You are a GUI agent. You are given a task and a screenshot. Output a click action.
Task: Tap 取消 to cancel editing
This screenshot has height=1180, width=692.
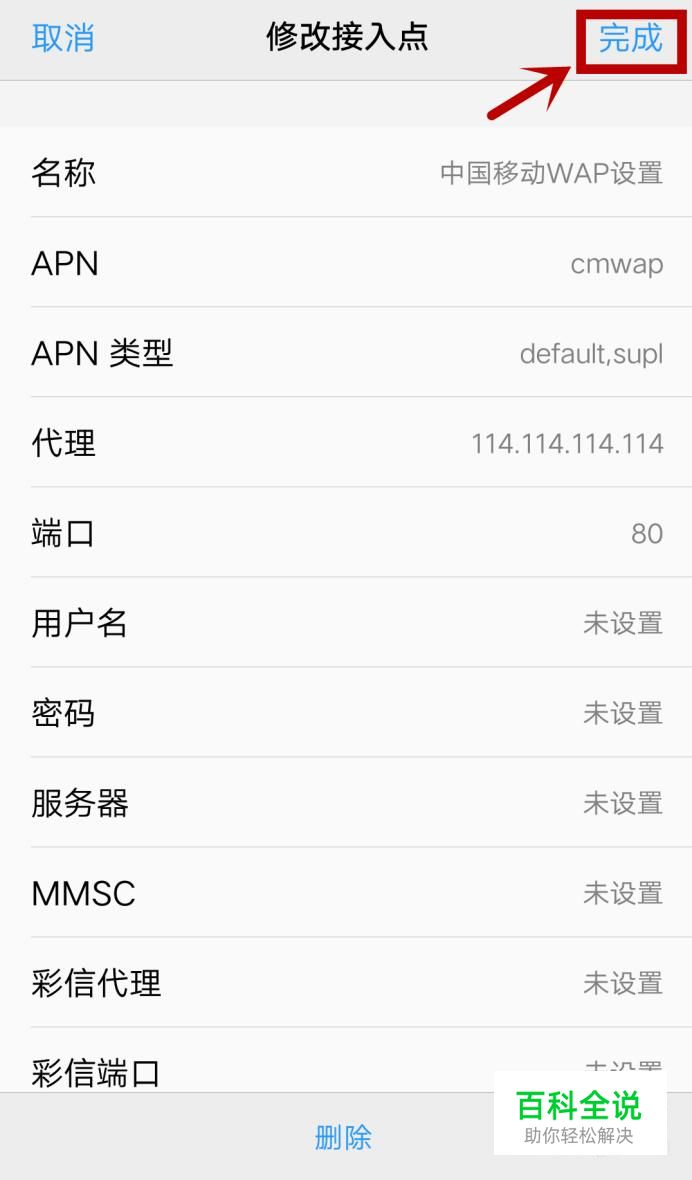tap(63, 38)
